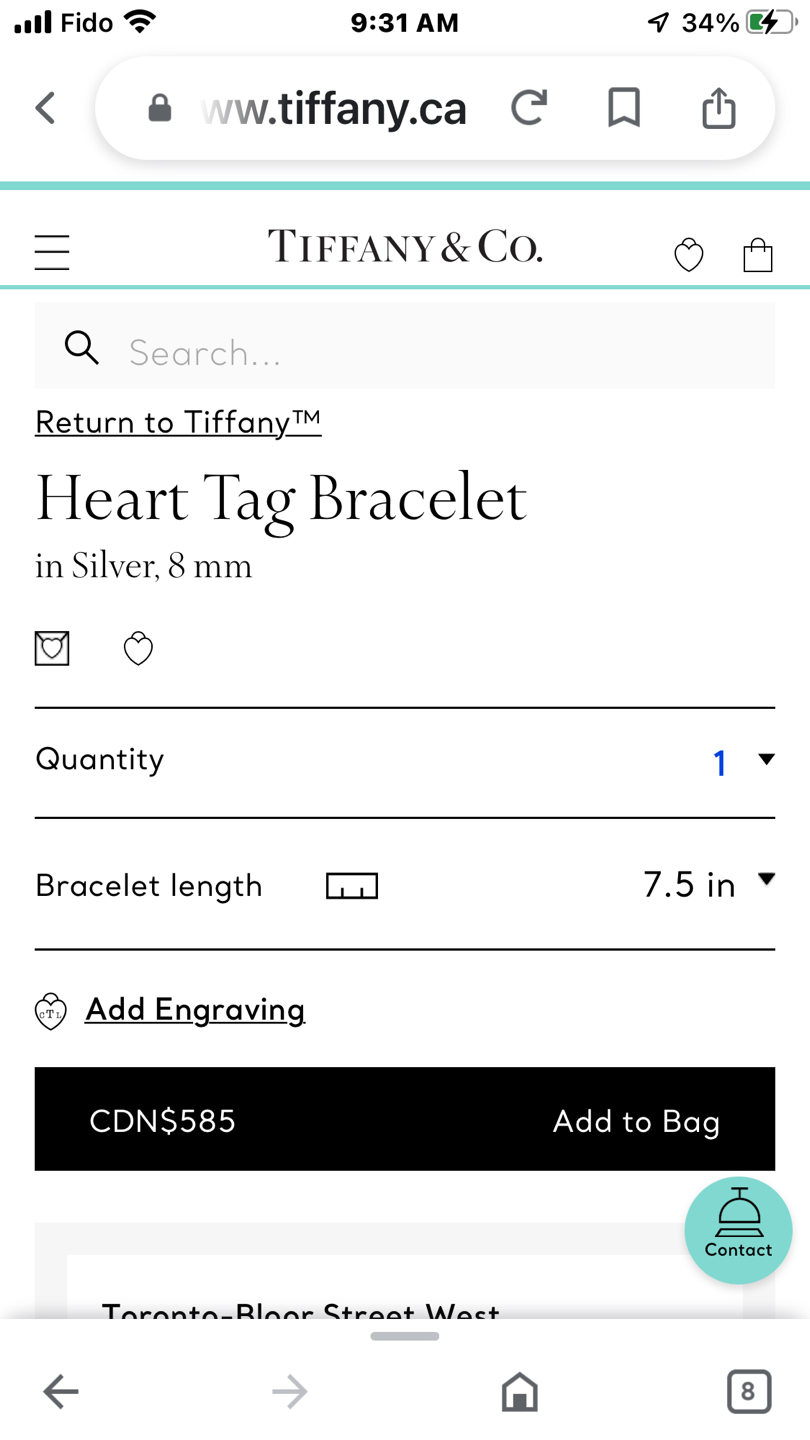Open the browser tabs counter

point(749,1391)
